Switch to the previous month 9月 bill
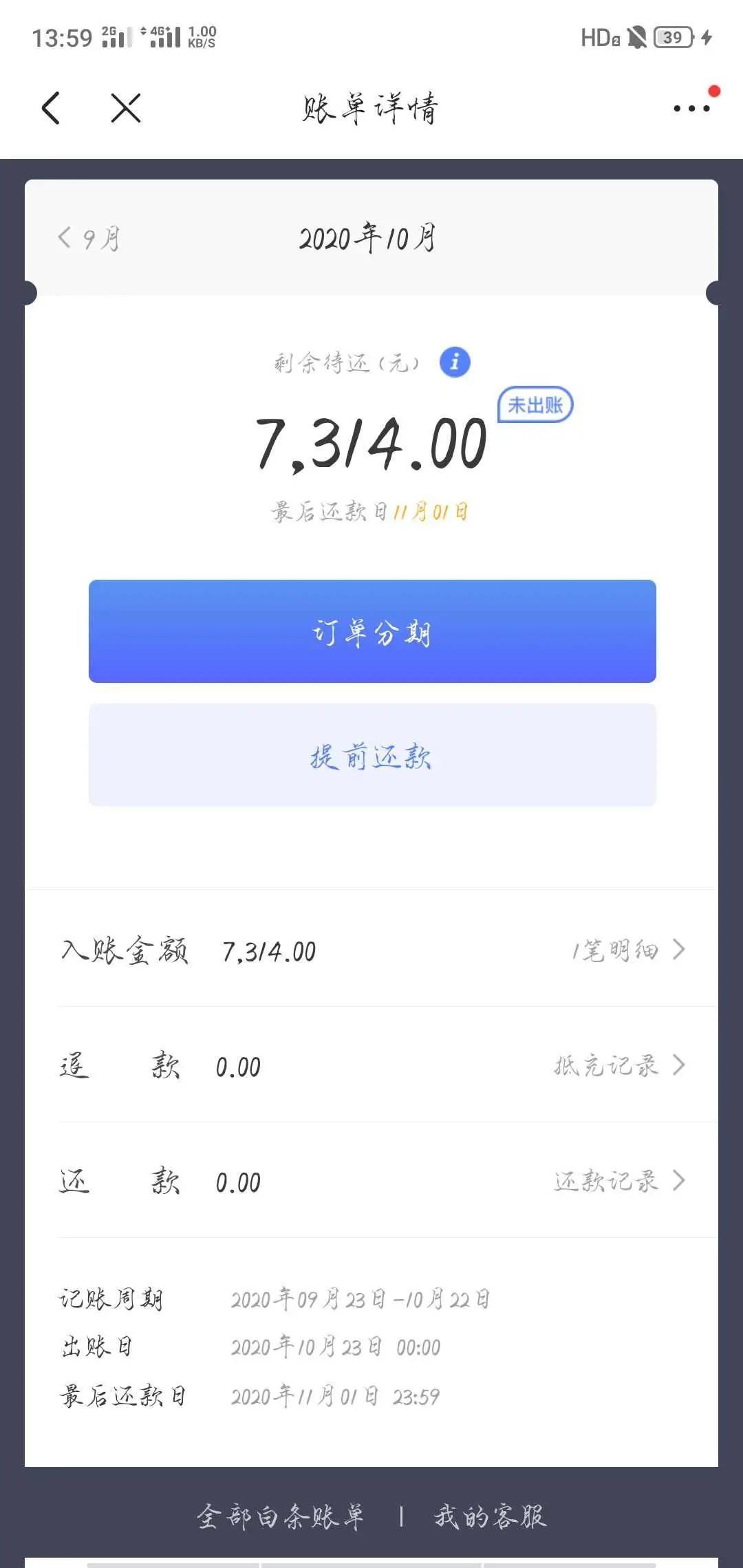Viewport: 743px width, 1568px height. [x=89, y=239]
